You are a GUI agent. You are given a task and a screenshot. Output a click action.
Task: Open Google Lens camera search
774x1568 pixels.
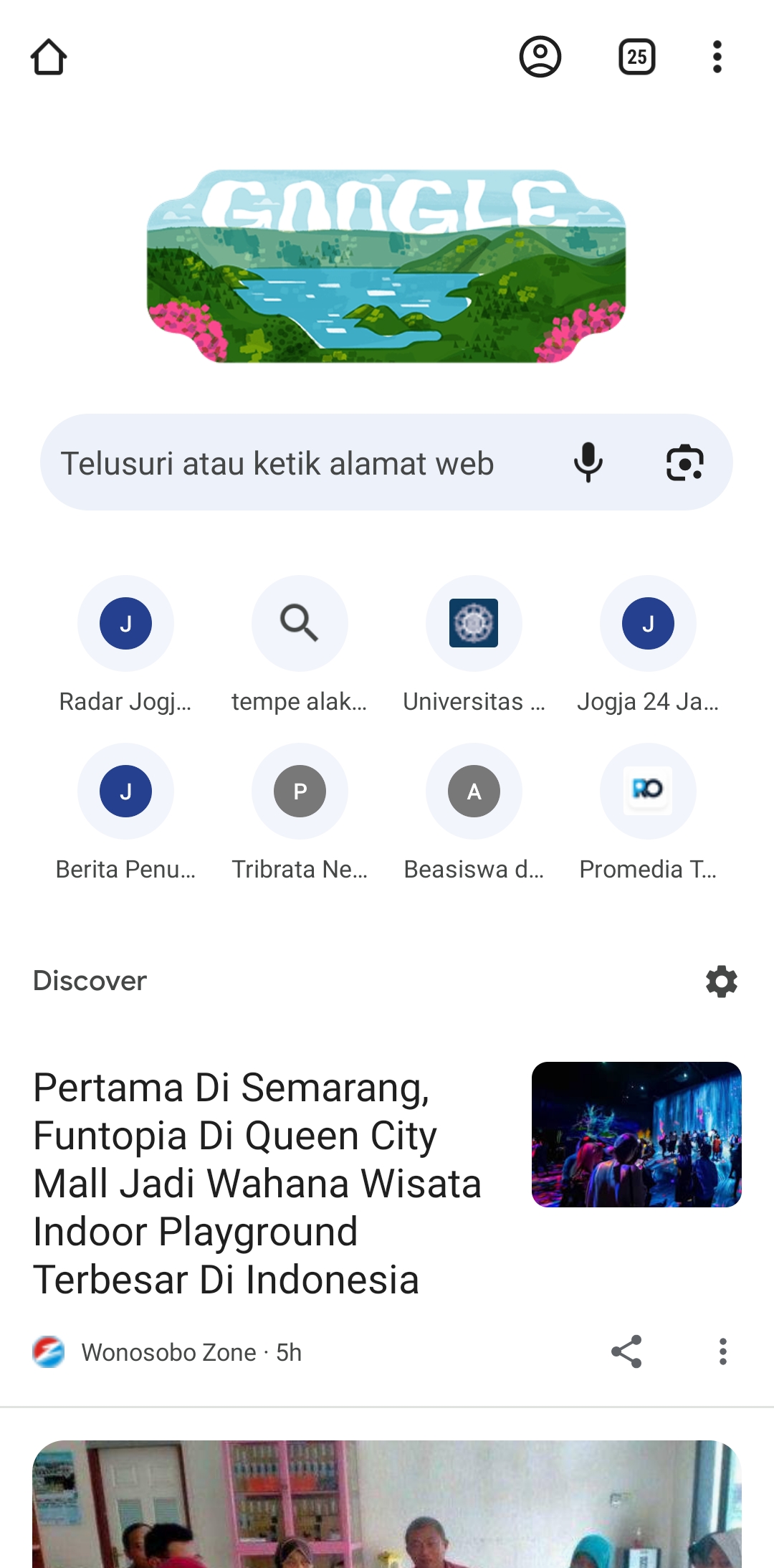pyautogui.click(x=683, y=462)
